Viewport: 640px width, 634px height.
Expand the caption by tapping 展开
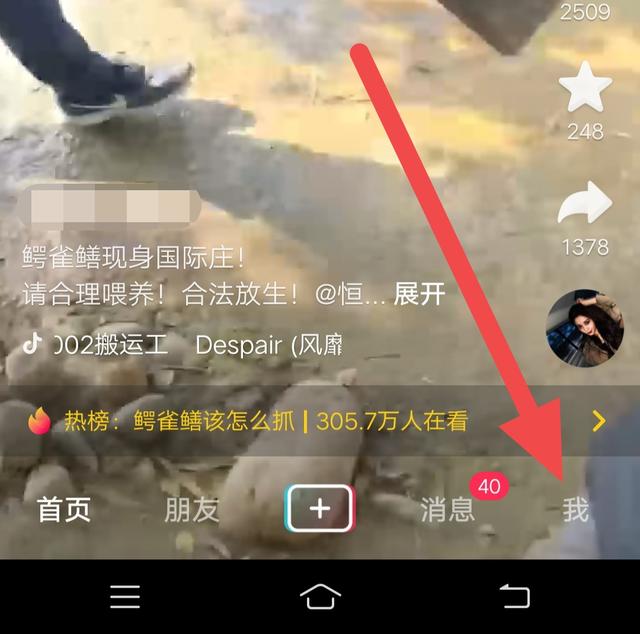419,294
